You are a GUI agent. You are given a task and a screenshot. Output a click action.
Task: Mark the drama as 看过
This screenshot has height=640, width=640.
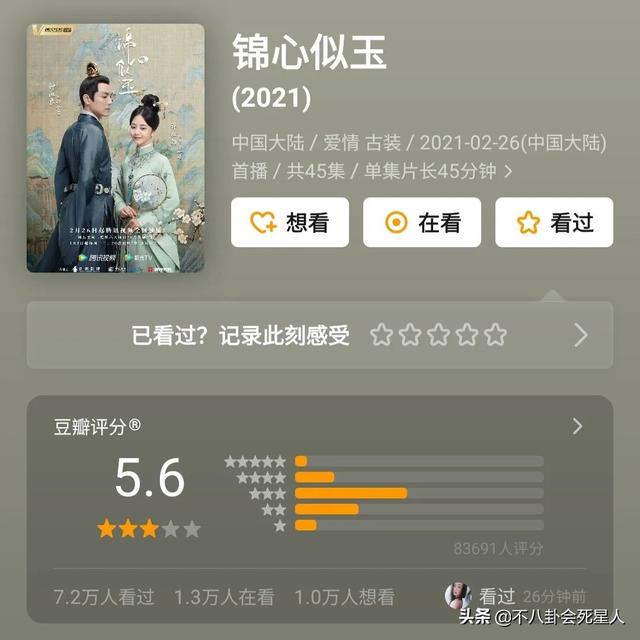[554, 222]
